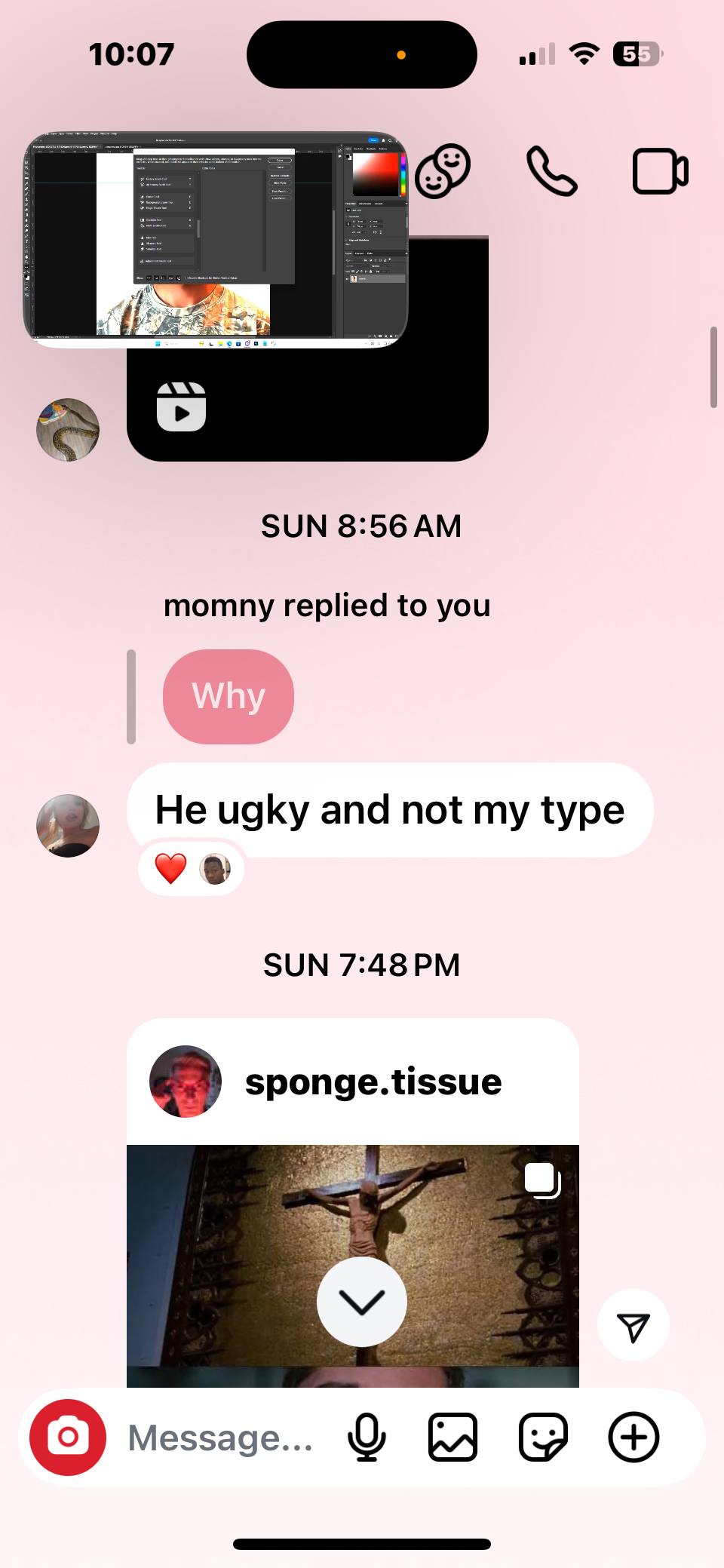Open the sticker picker
The height and width of the screenshot is (1568, 724).
tap(543, 1438)
